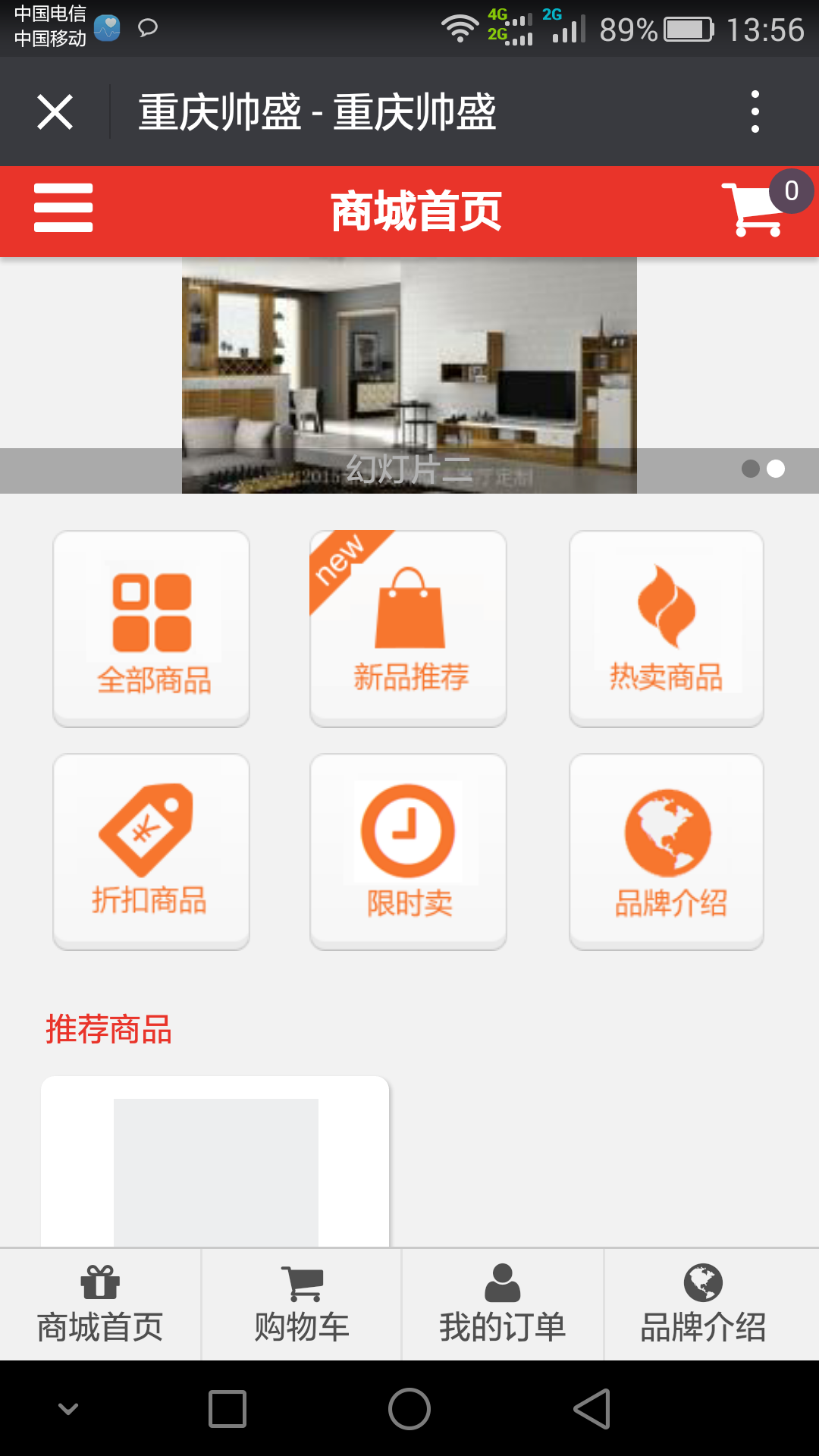The image size is (819, 1456).
Task: Go to the system home screen
Action: 409,1409
